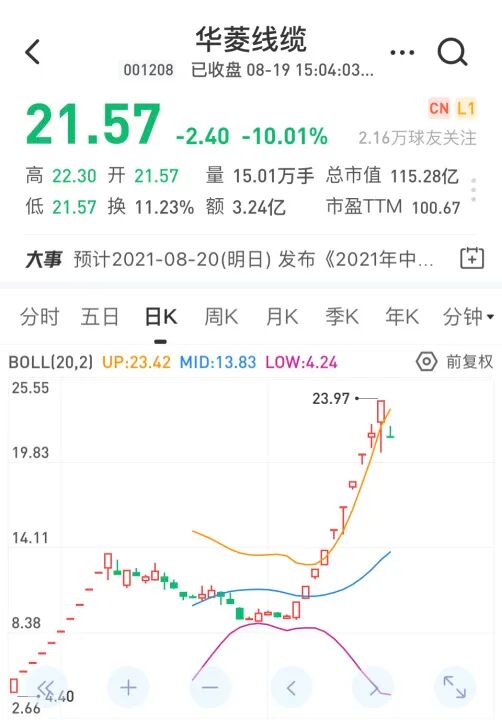This screenshot has height=720, width=502.
Task: Select the 日K chart tab
Action: [161, 317]
